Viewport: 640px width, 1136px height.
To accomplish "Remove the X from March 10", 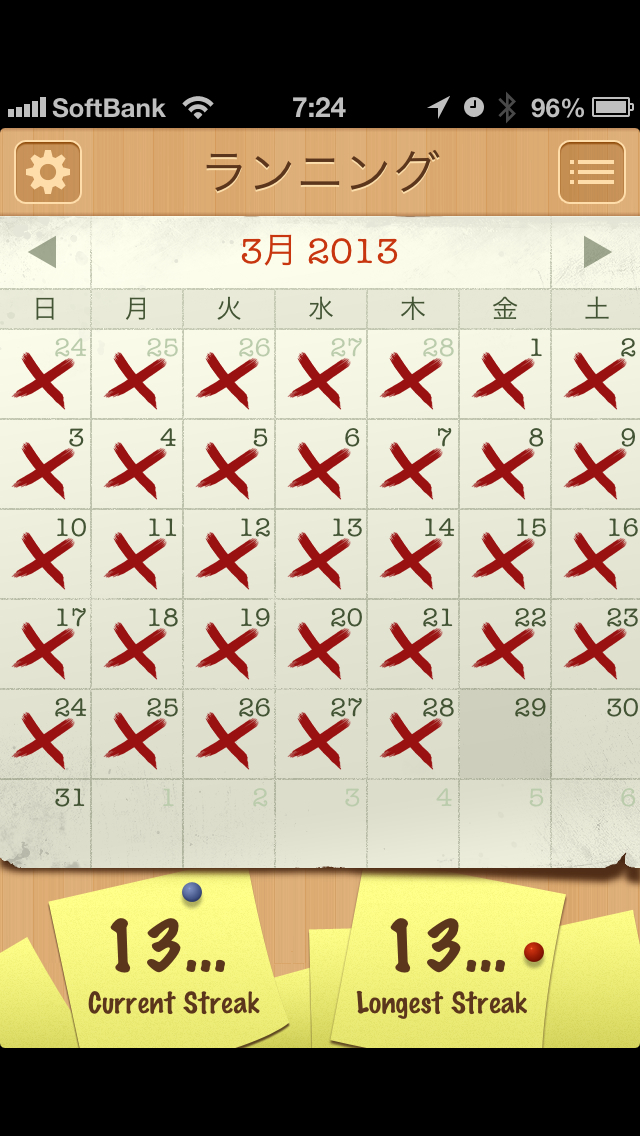I will (46, 555).
